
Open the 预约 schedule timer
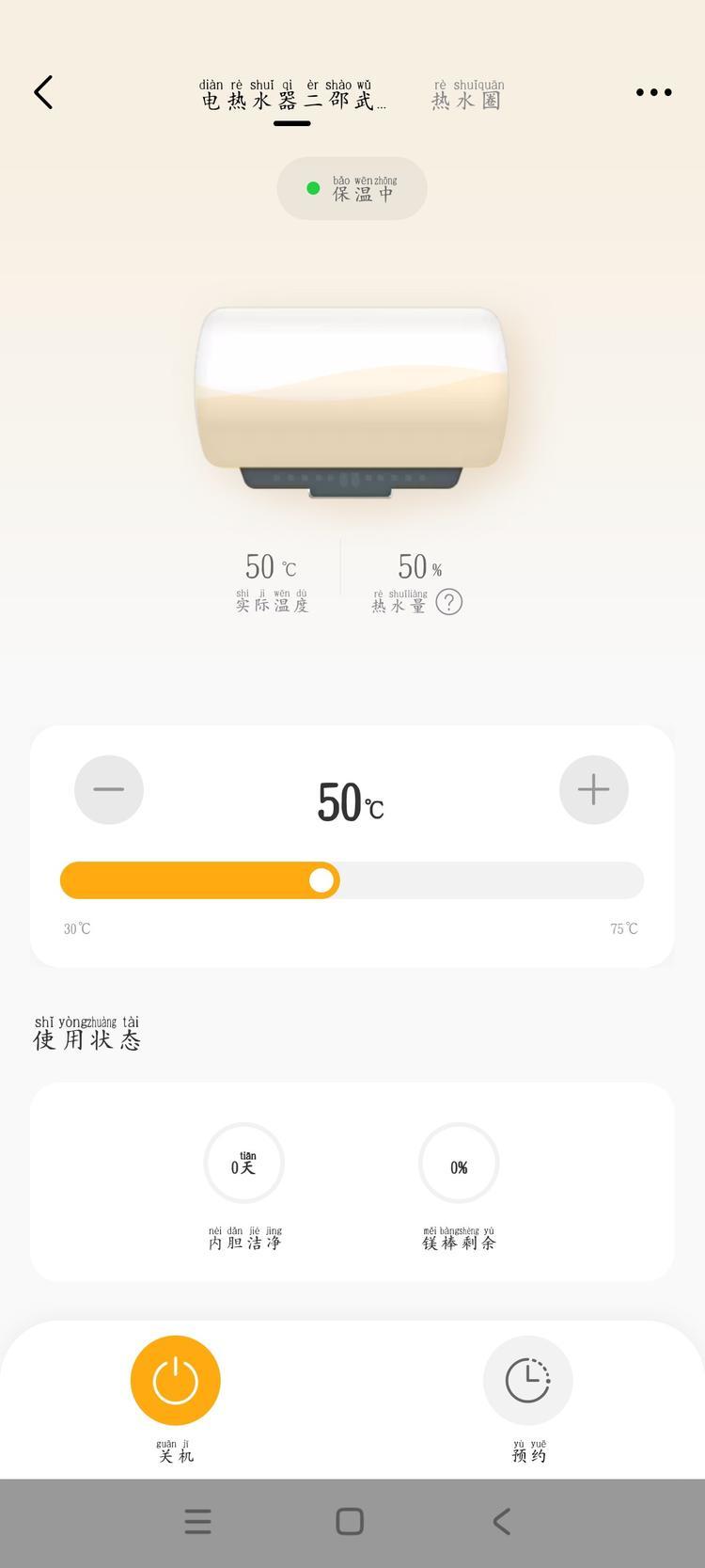(527, 1380)
